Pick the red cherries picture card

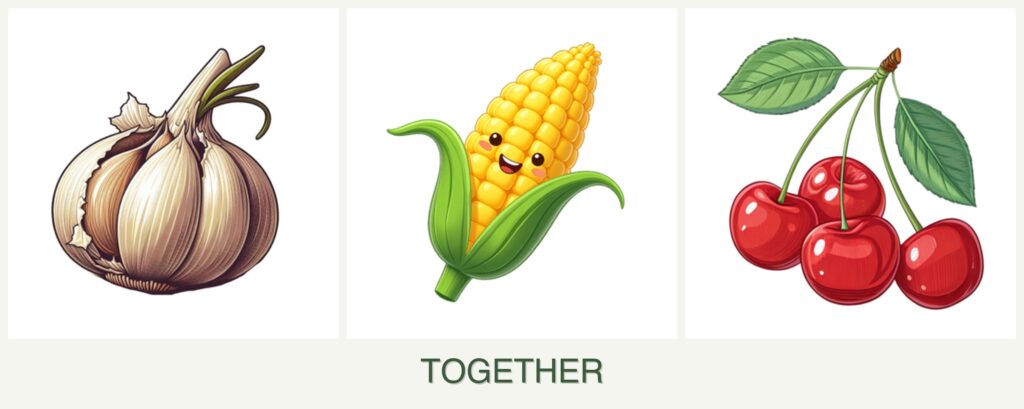click(850, 173)
